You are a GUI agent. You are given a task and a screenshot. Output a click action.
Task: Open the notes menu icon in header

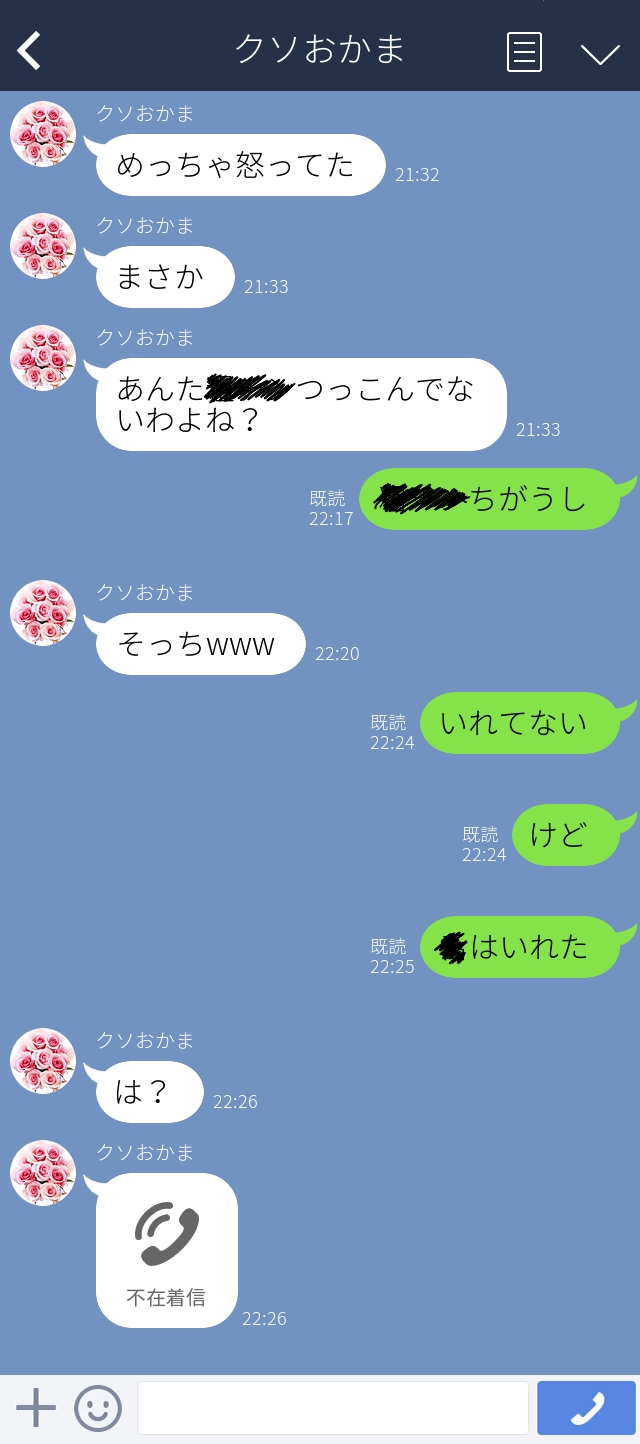pos(524,52)
